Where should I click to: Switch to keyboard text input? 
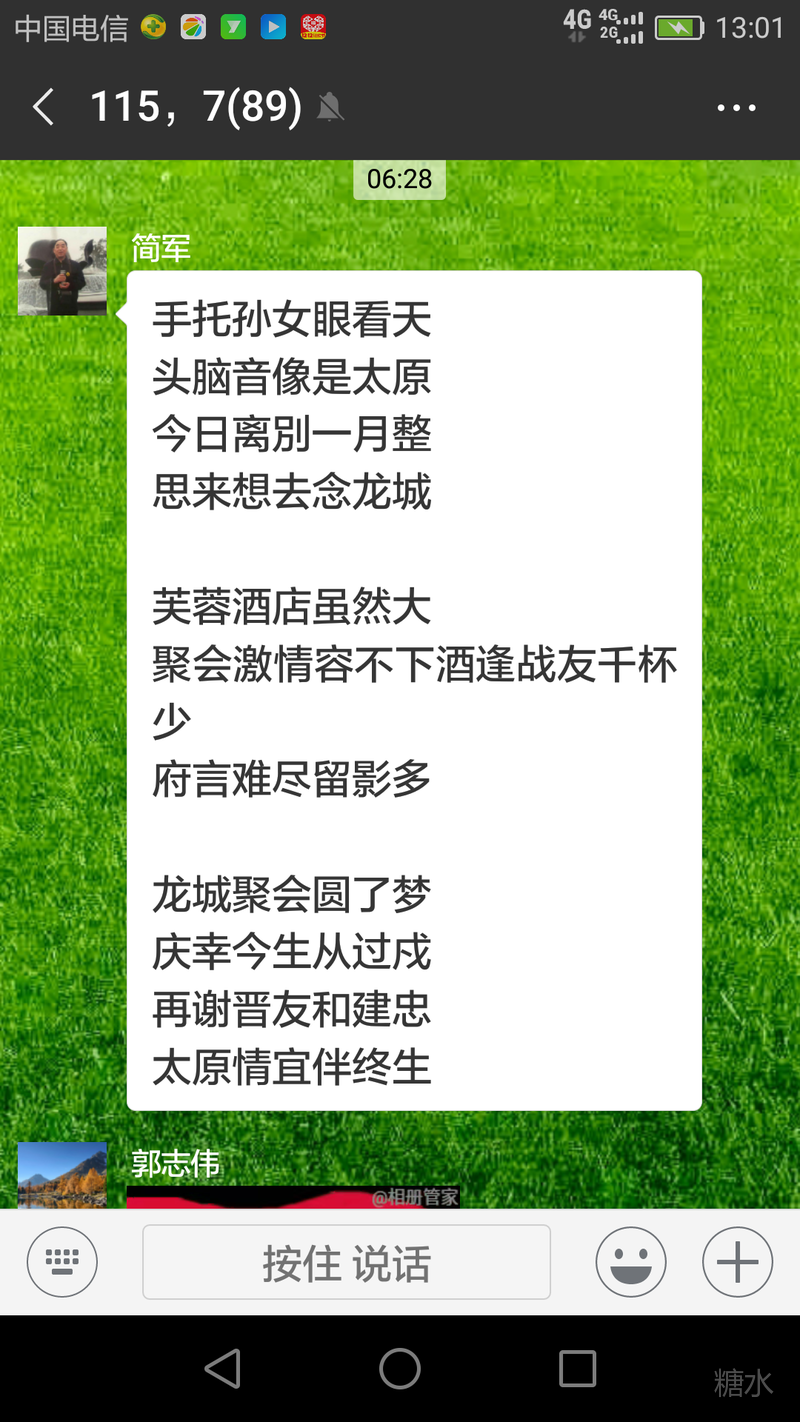pyautogui.click(x=62, y=1262)
